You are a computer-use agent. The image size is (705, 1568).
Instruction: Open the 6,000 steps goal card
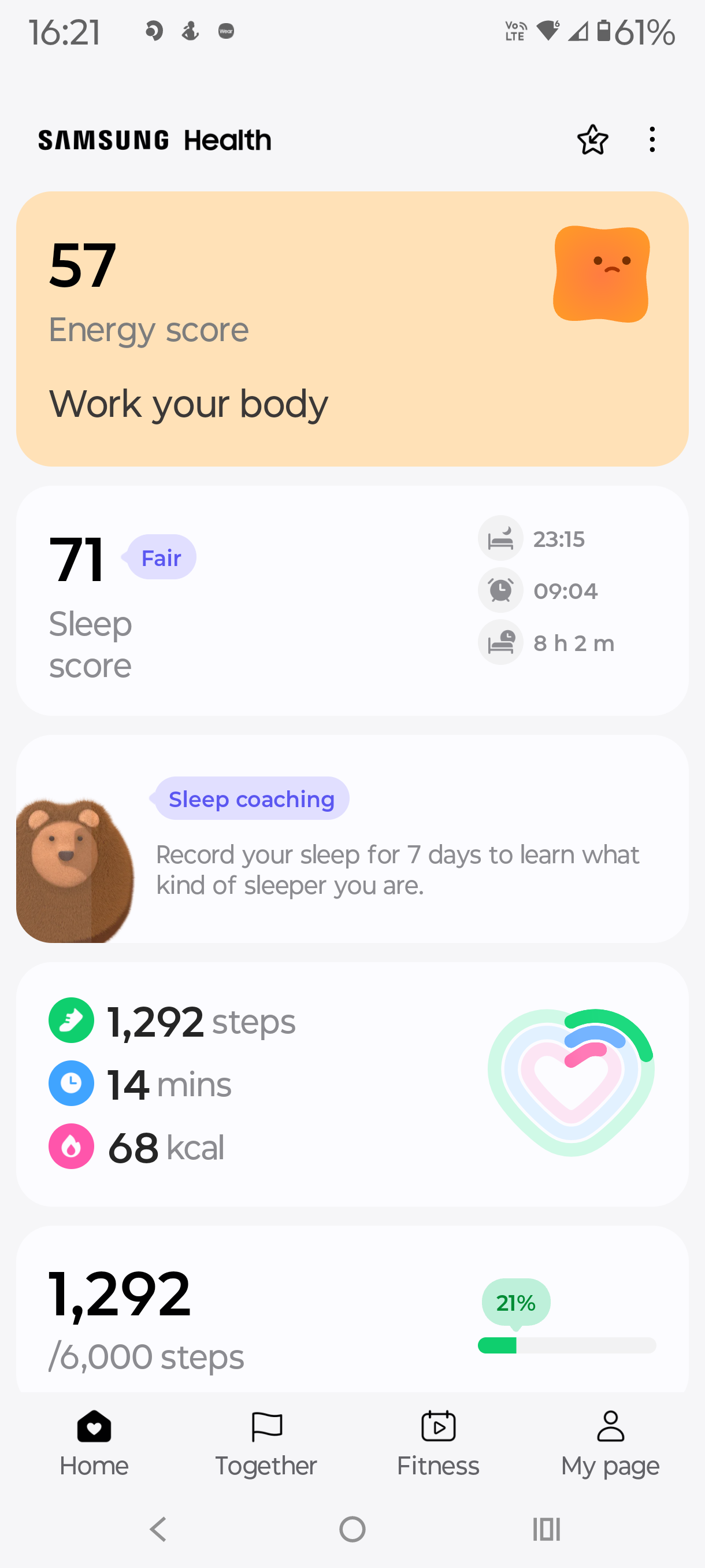coord(352,1315)
